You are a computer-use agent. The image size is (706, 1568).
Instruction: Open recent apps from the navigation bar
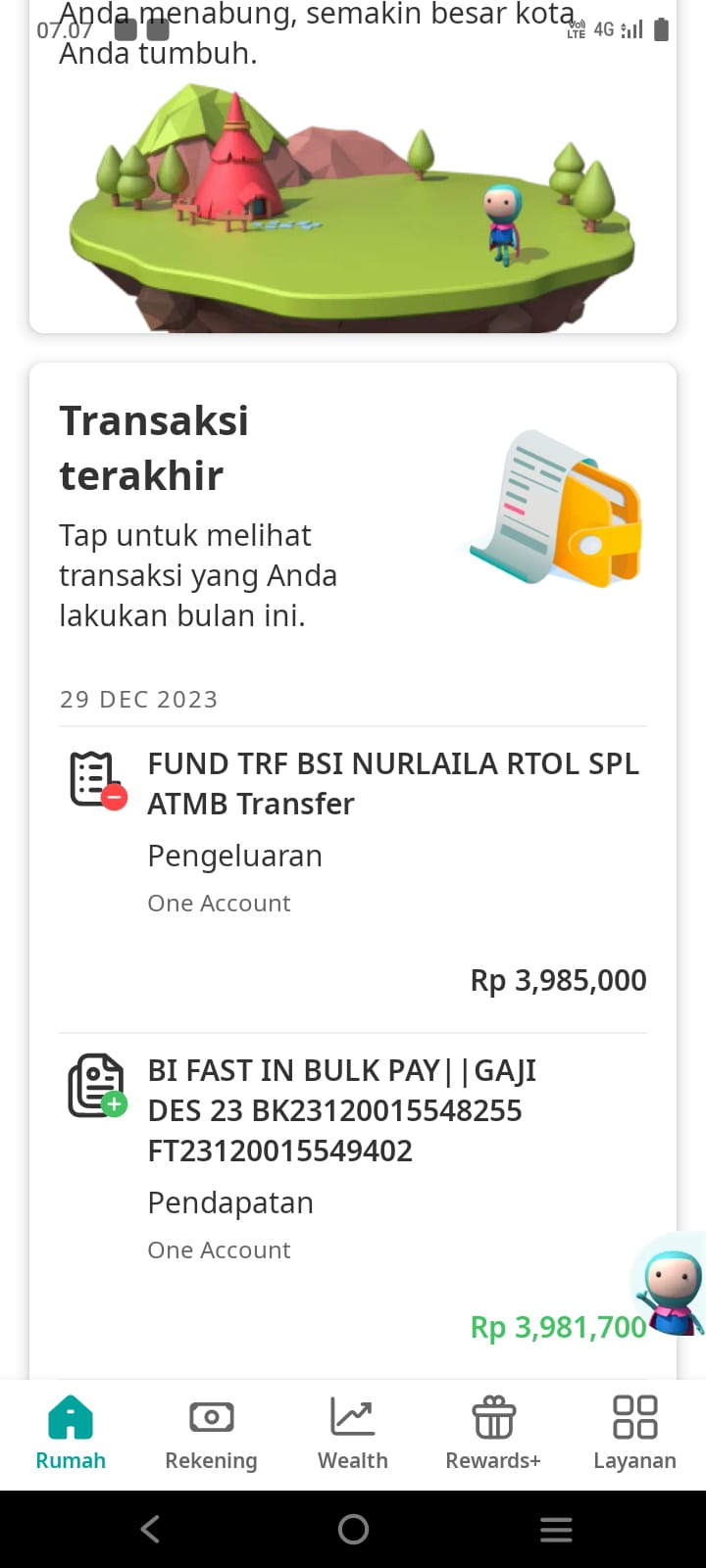(556, 1529)
